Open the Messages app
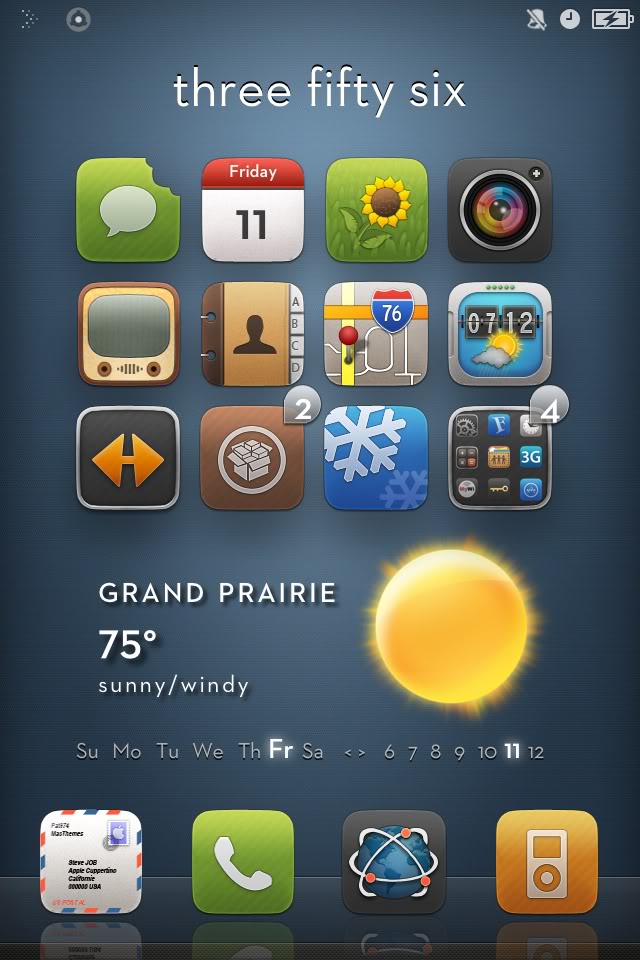 pos(128,210)
